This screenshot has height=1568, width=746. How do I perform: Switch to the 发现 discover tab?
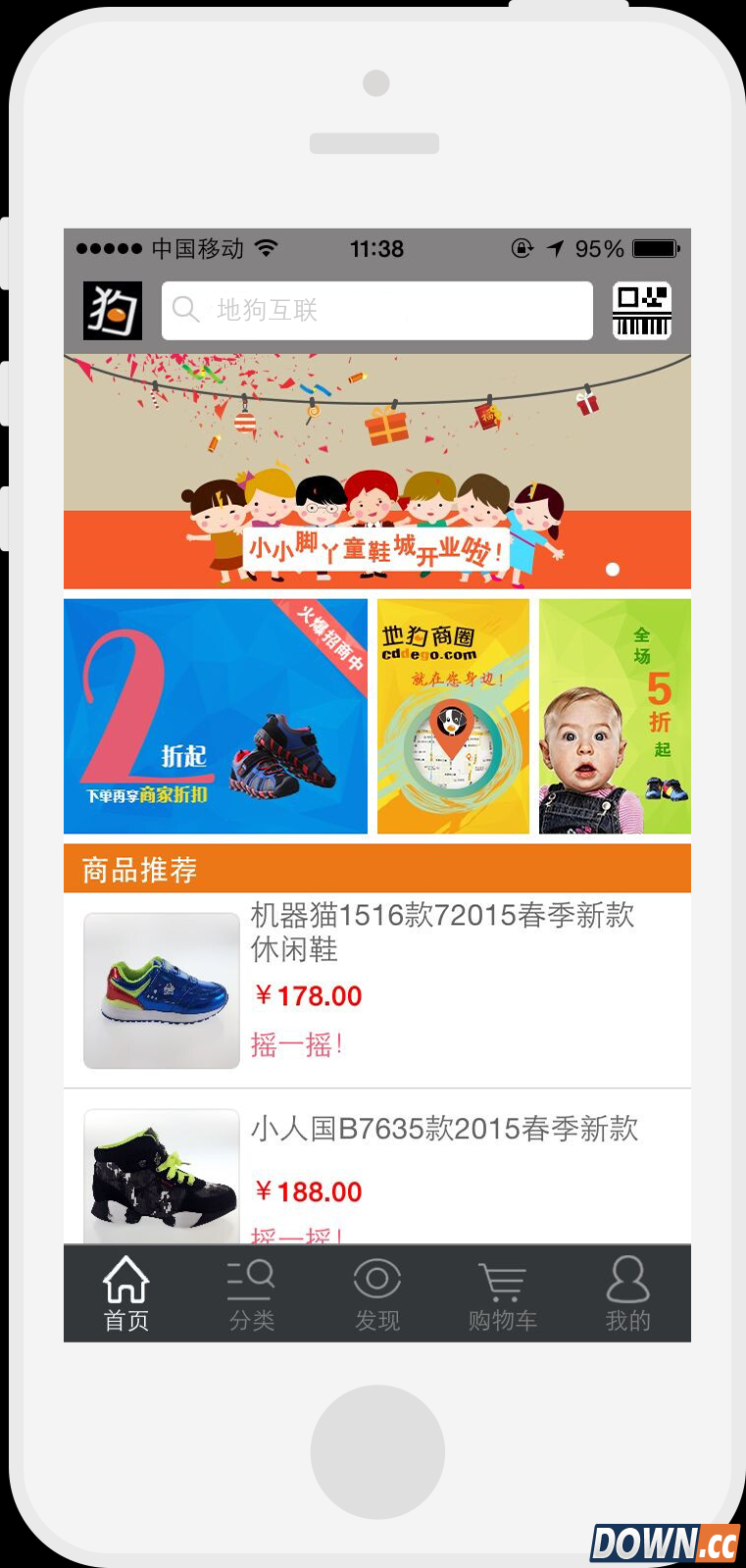377,1294
